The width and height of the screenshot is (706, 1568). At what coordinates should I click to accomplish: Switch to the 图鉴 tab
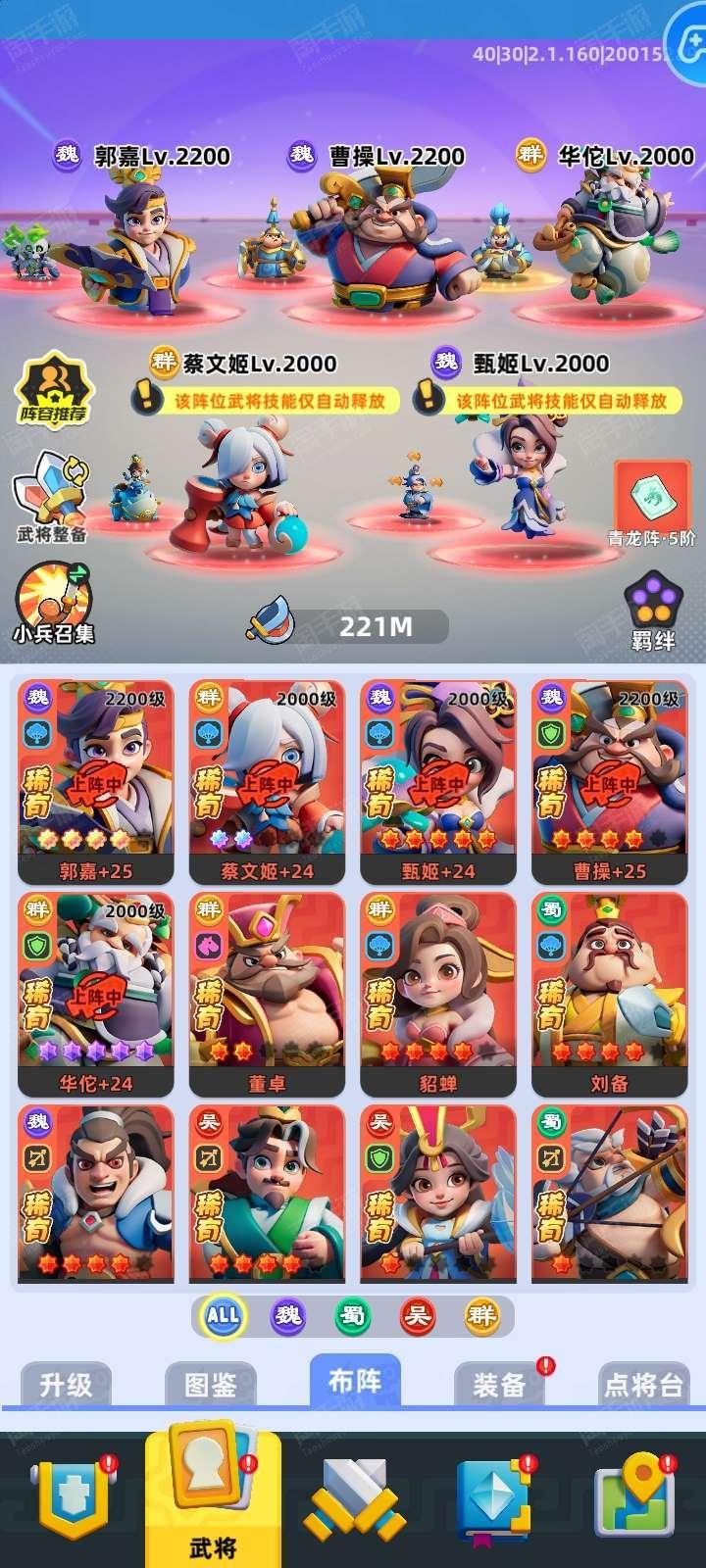[211, 1384]
